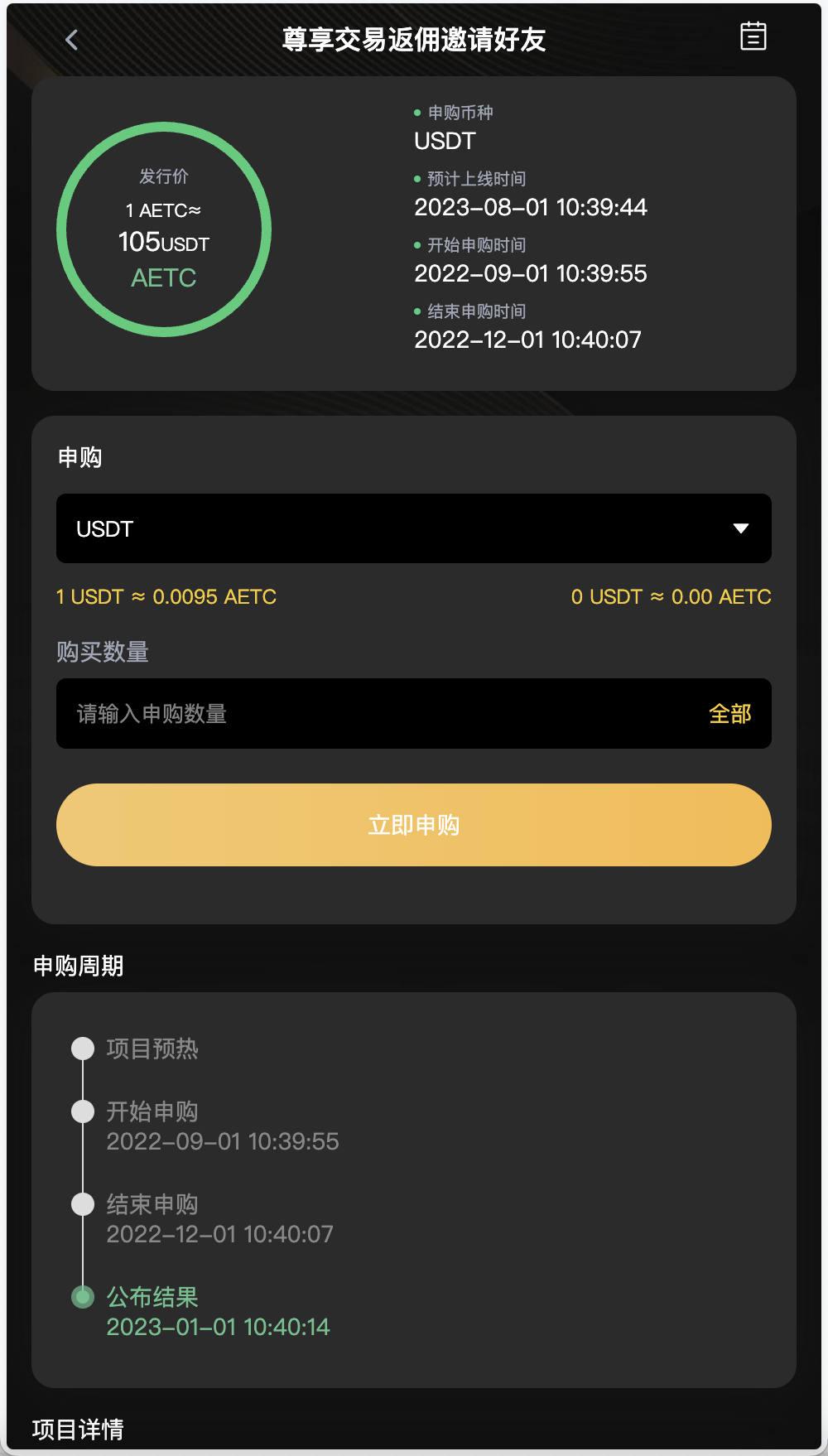Click the 1 USDT ≈ 0.0095 AETC rate text
The width and height of the screenshot is (828, 1456).
[166, 596]
